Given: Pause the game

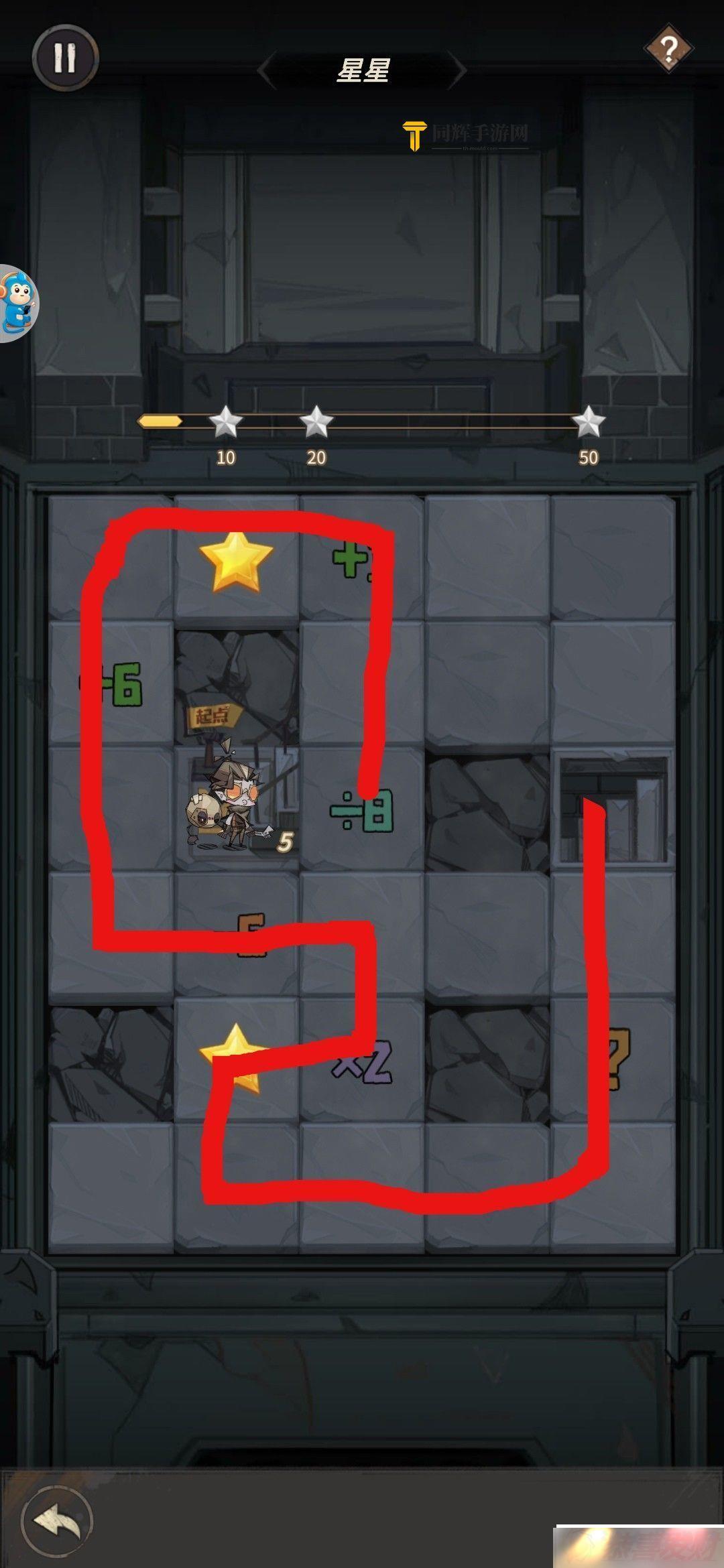Looking at the screenshot, I should tap(65, 58).
